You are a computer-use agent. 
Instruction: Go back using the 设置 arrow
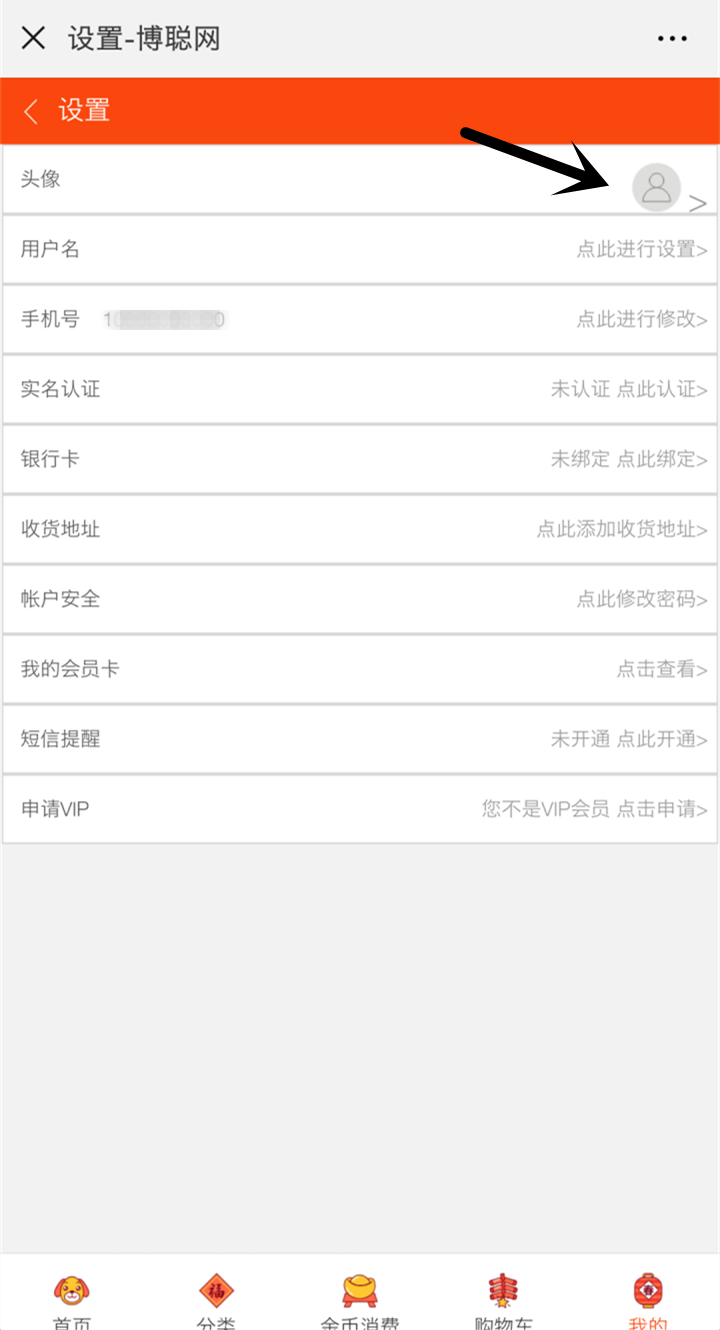31,111
